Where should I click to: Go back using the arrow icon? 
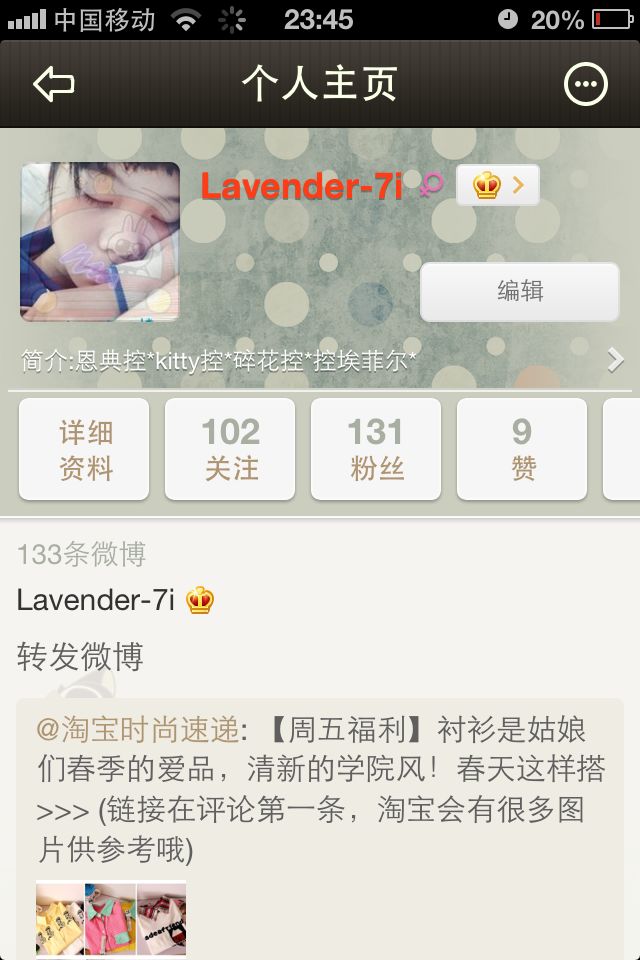pyautogui.click(x=54, y=85)
